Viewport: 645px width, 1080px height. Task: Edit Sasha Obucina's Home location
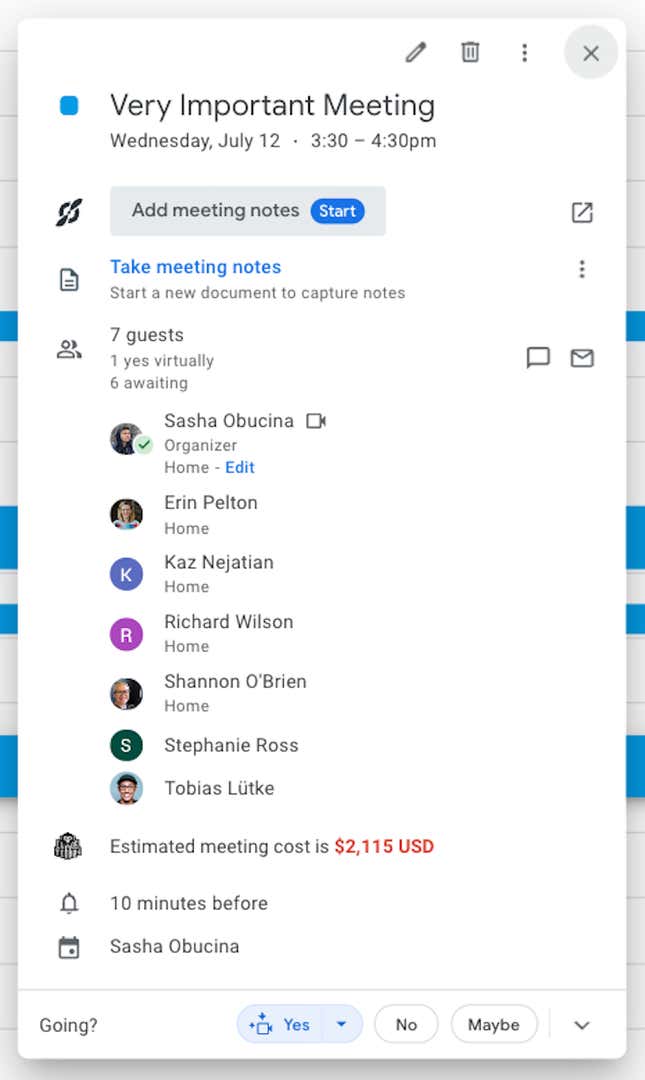[x=240, y=468]
